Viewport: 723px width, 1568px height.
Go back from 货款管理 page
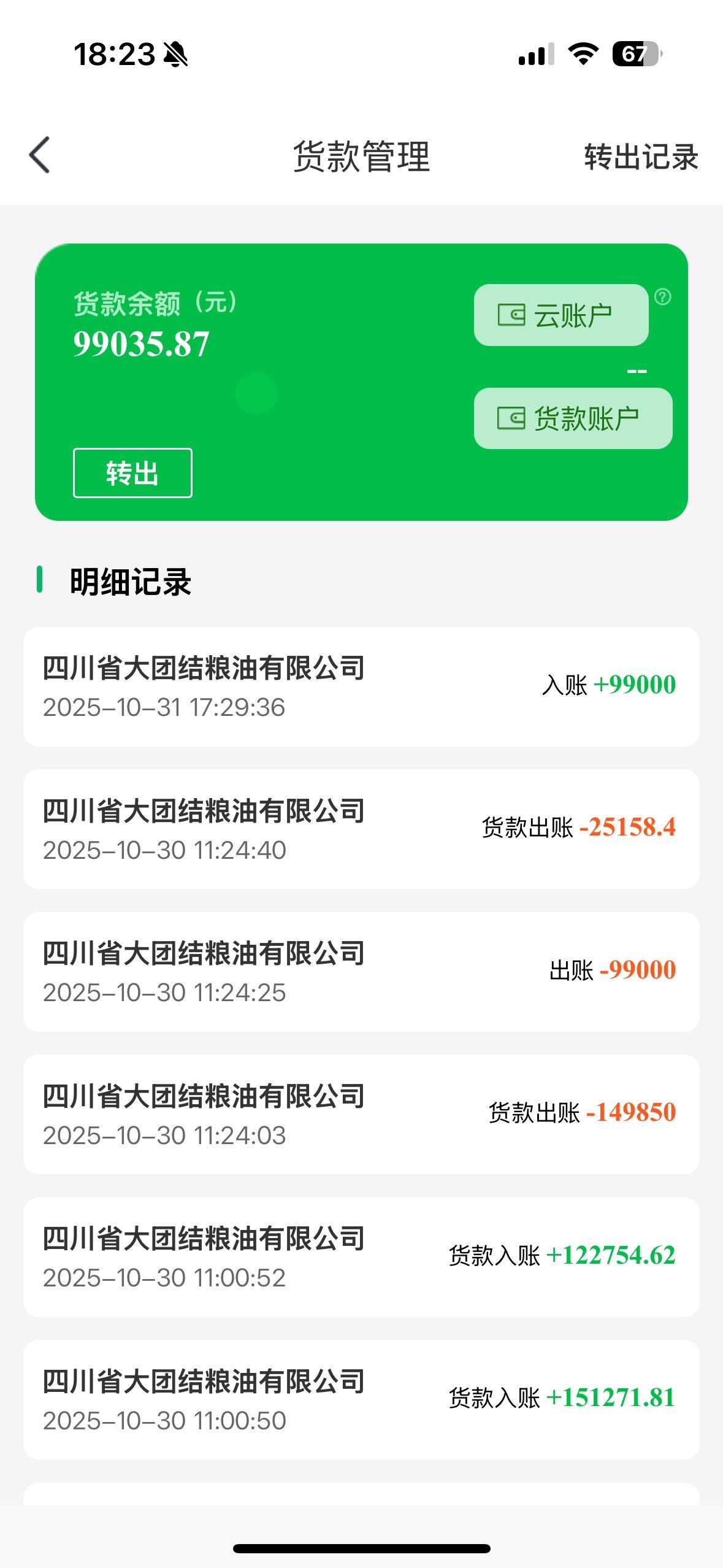[x=40, y=156]
